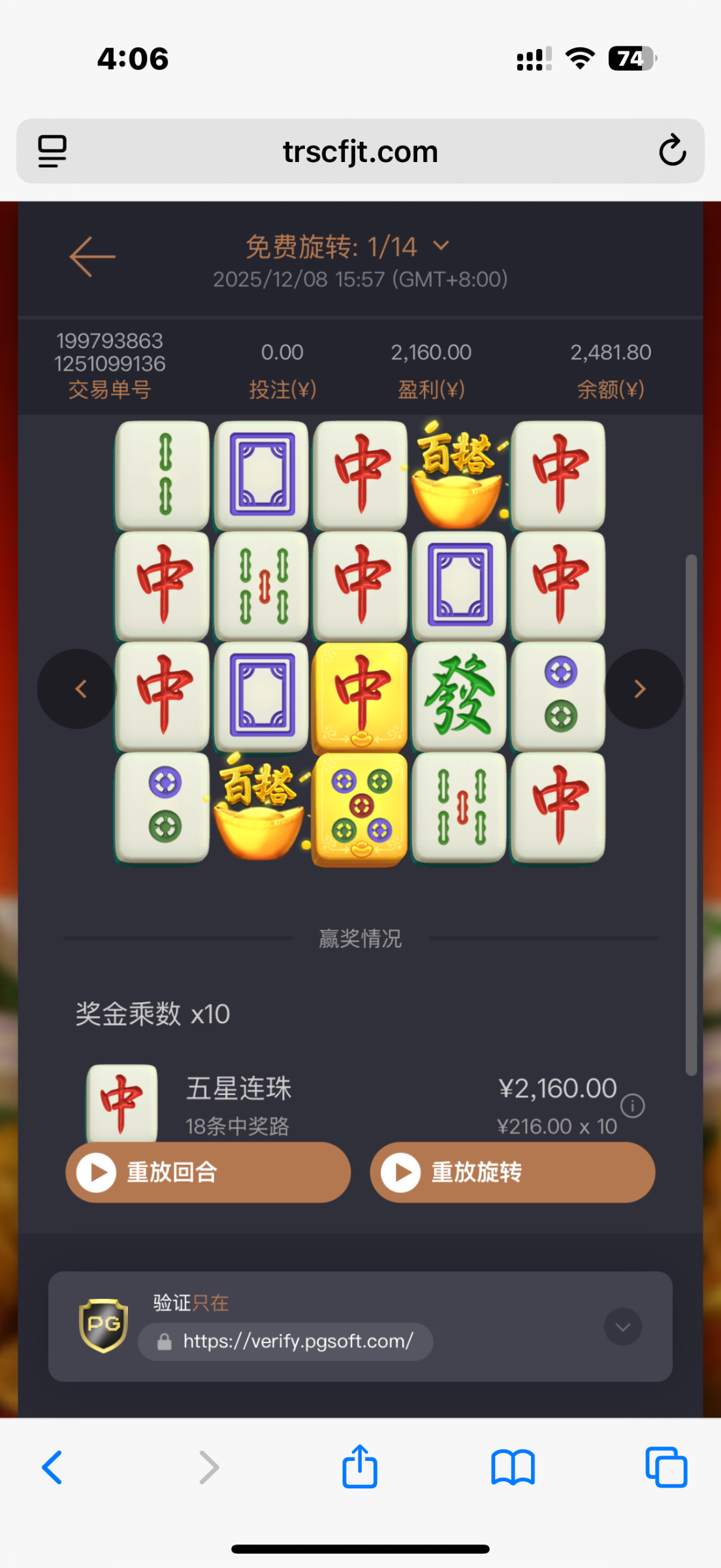Reload the page via the refresh icon
The width and height of the screenshot is (721, 1568).
[672, 151]
